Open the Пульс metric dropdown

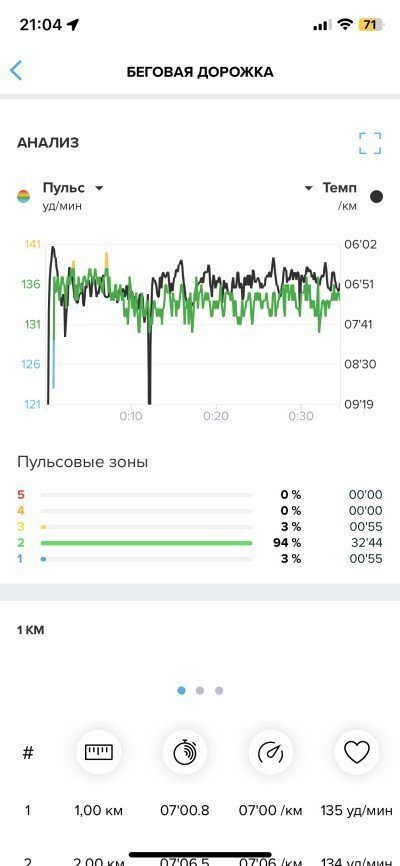coord(72,188)
